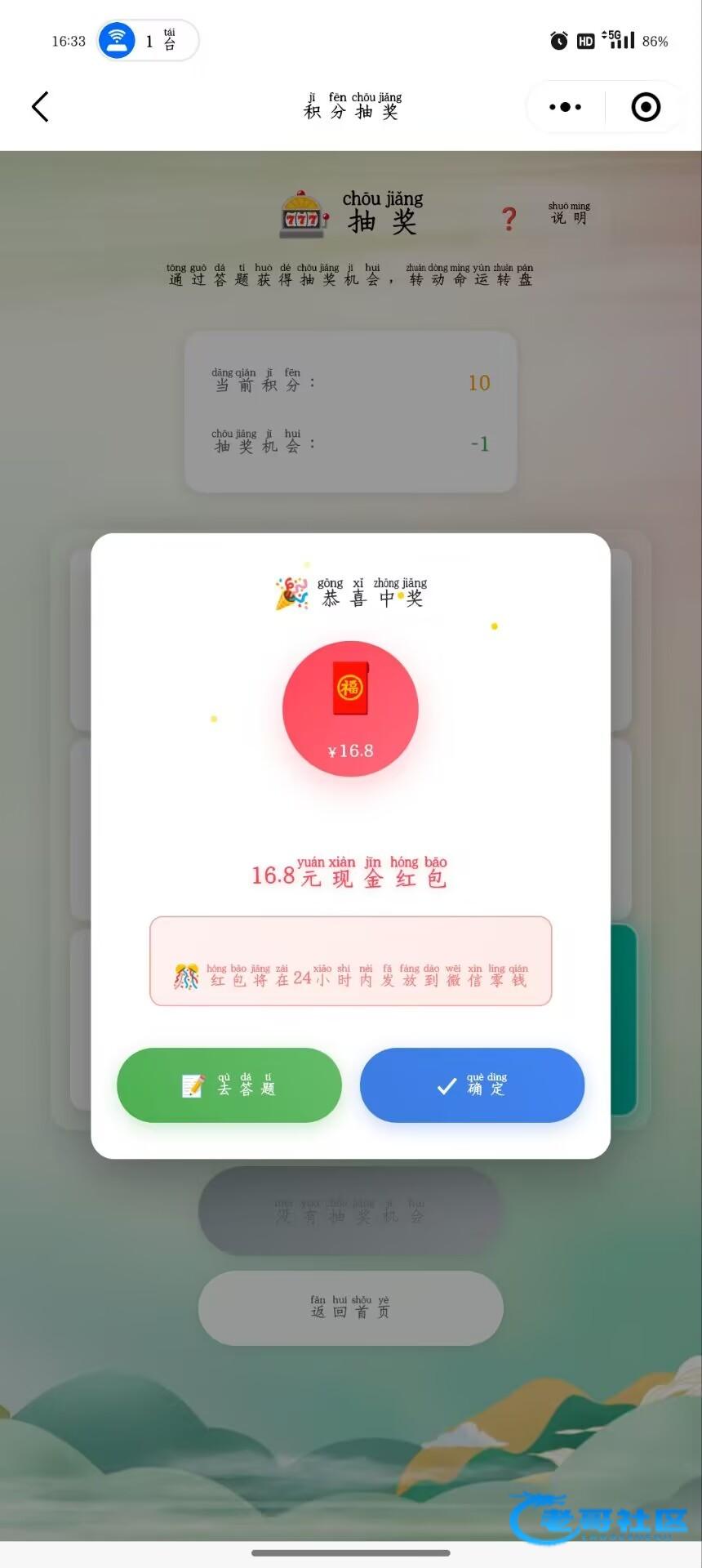Viewport: 702px width, 1568px height.
Task: Tap the green 去答题 button
Action: coord(229,1085)
